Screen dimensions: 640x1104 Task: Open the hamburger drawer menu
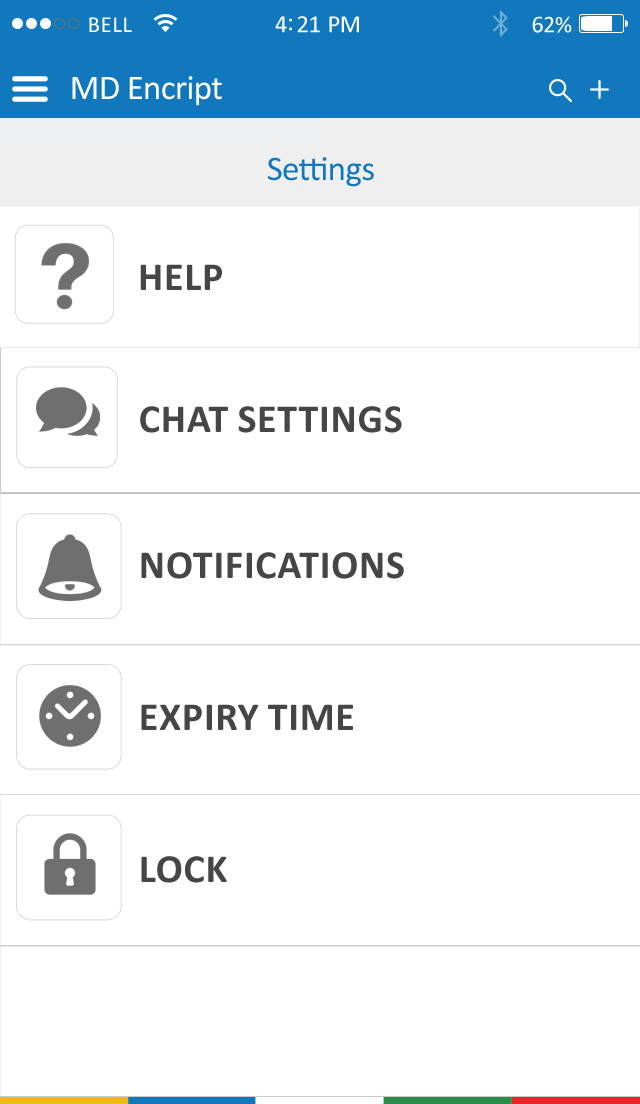30,89
